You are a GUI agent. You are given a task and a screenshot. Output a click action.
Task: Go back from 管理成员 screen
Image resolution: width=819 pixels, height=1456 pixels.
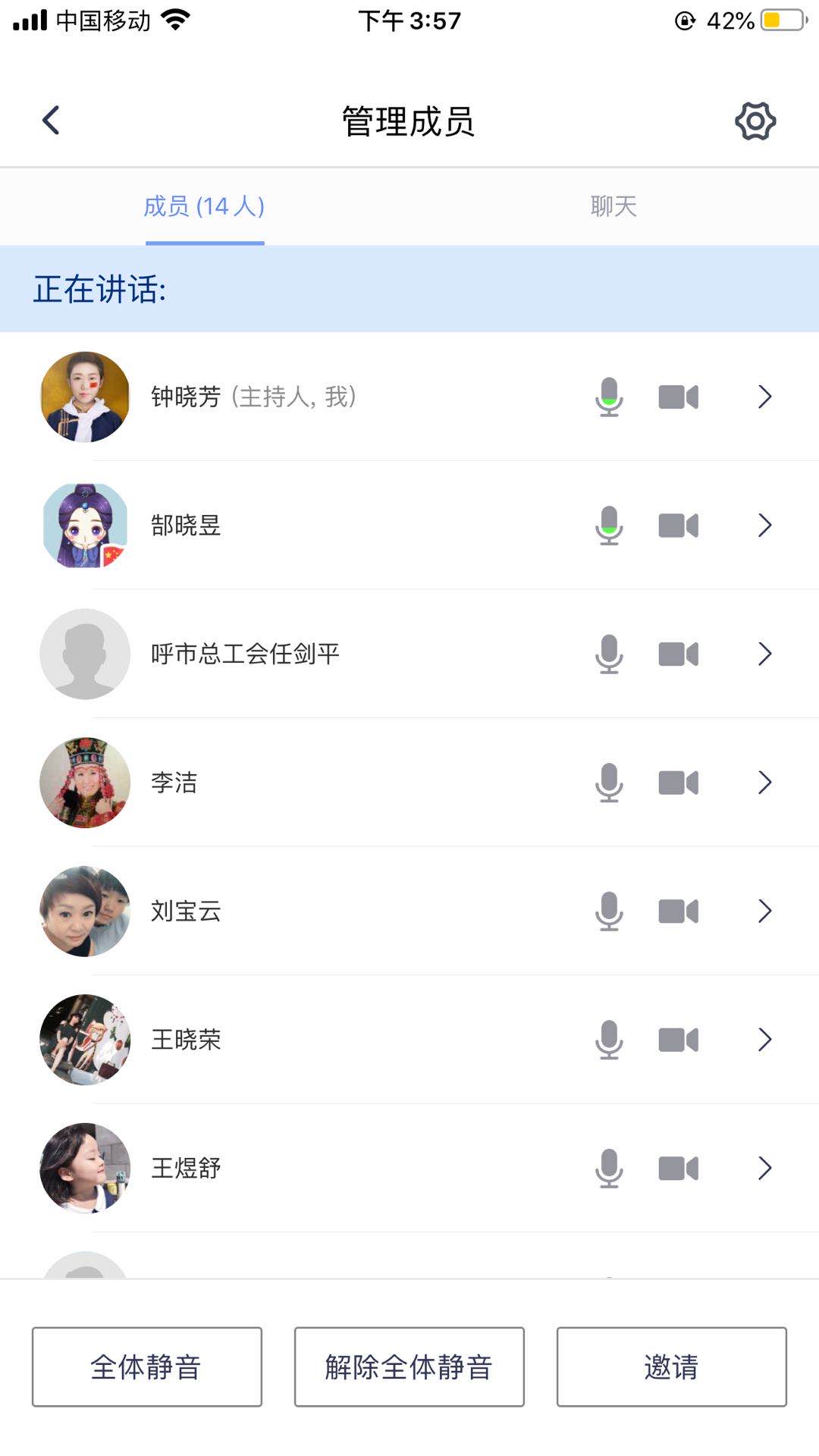pyautogui.click(x=51, y=121)
